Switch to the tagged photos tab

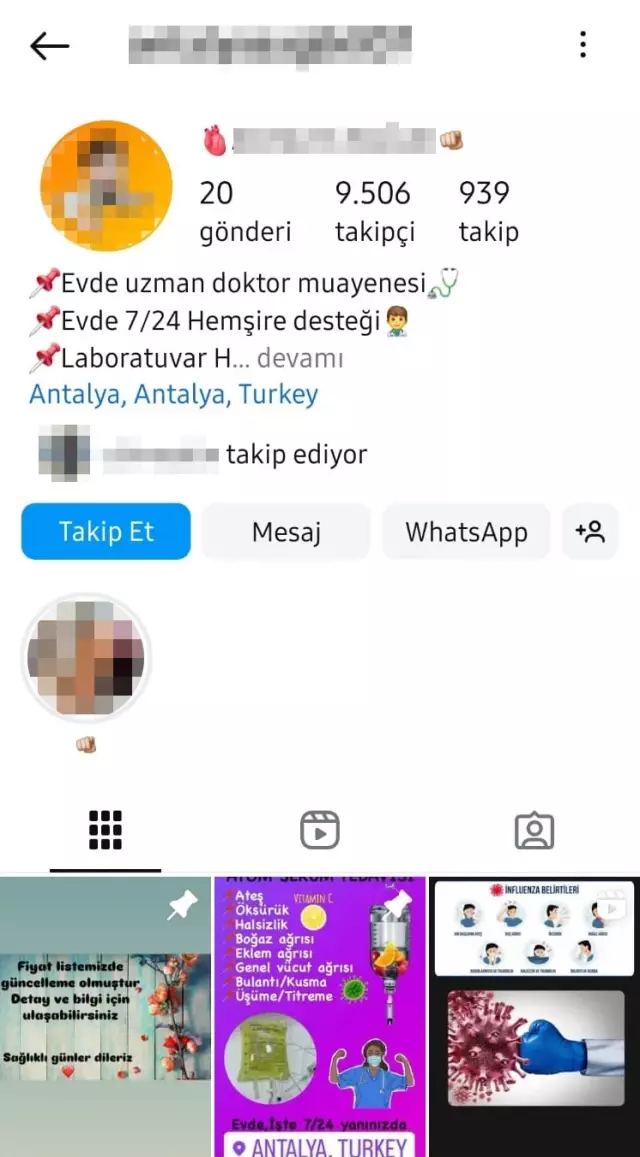(x=534, y=830)
